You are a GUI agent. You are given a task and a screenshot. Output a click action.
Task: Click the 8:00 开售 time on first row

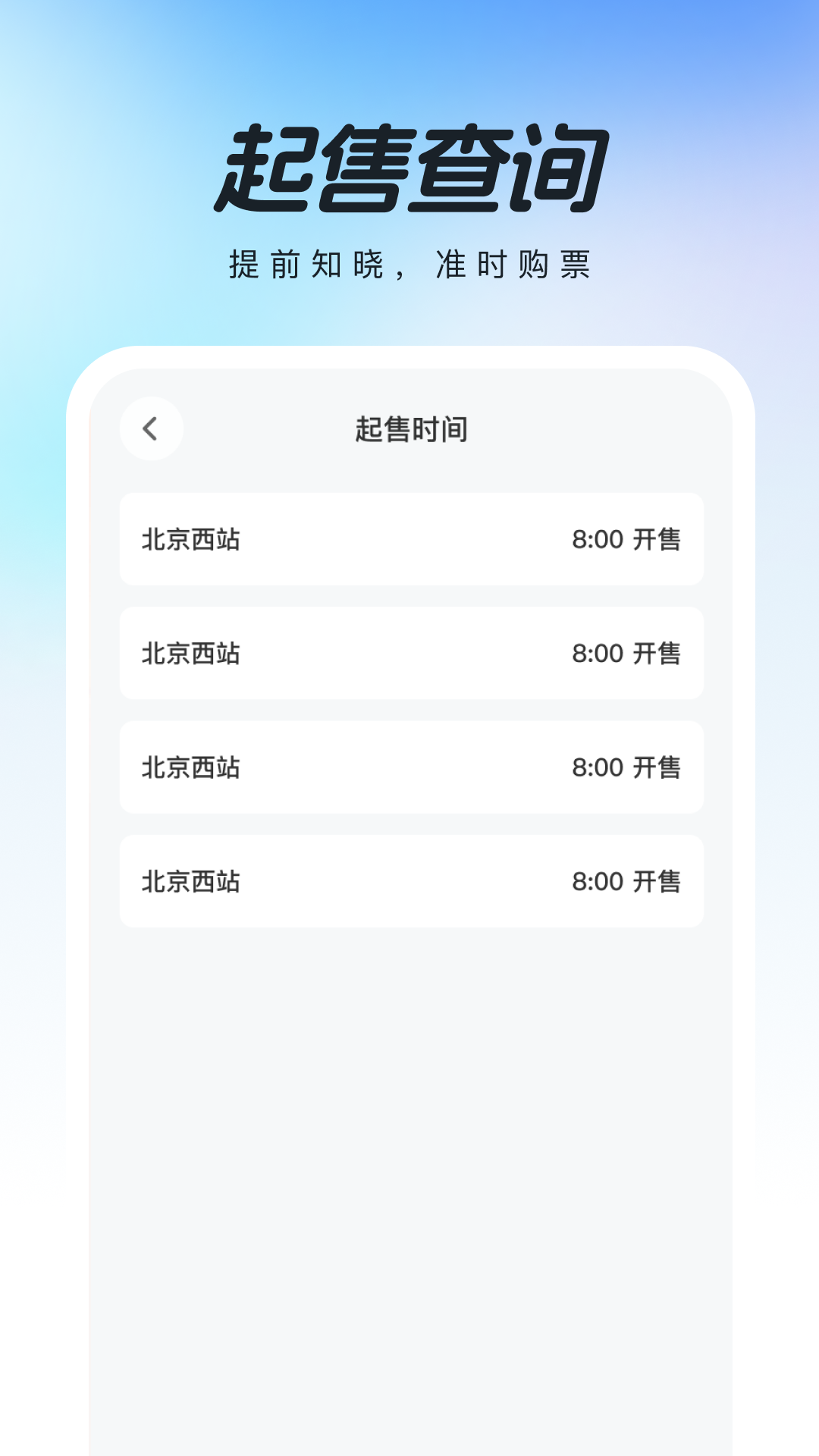pyautogui.click(x=627, y=540)
